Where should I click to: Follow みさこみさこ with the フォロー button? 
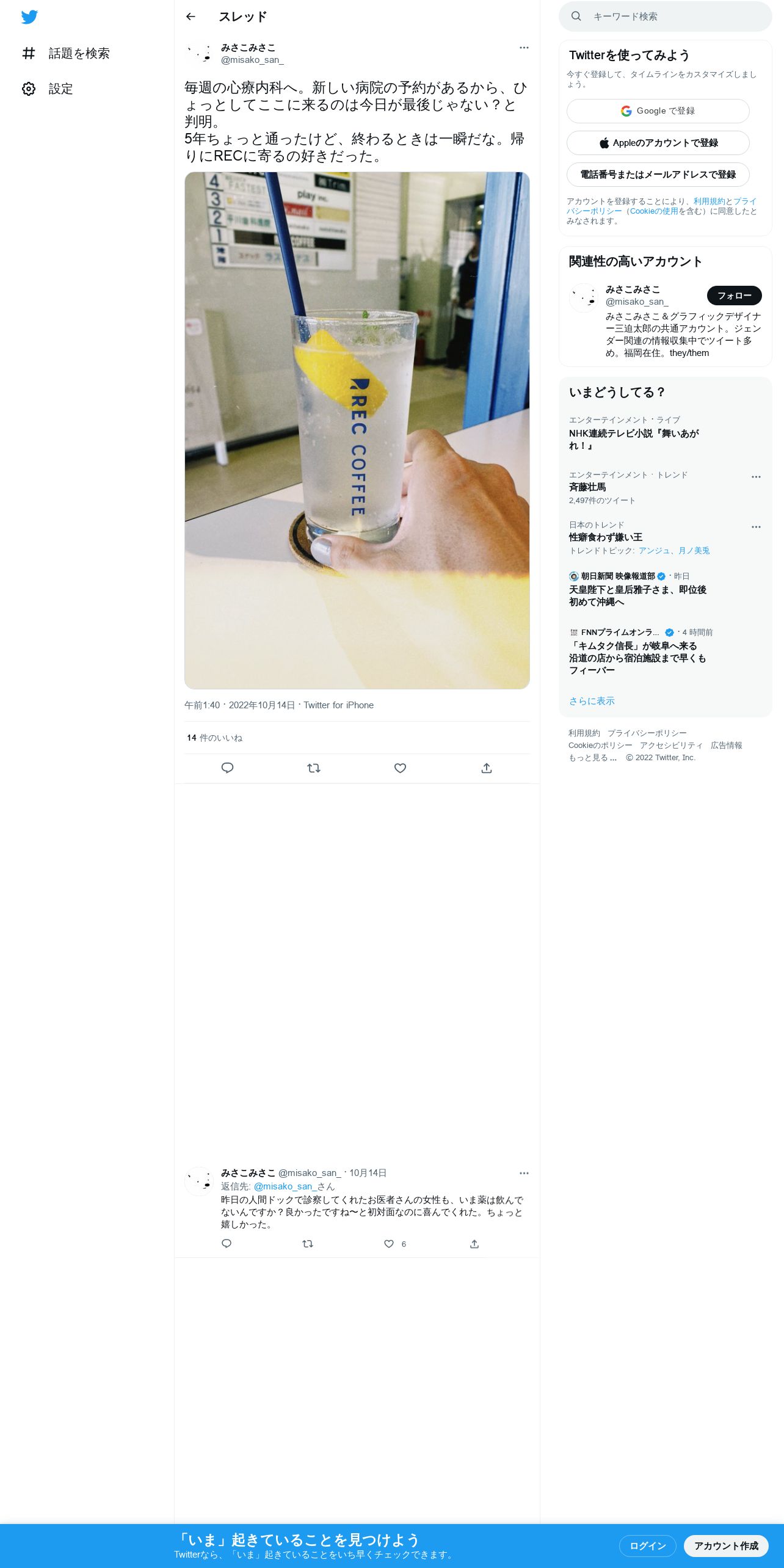734,296
